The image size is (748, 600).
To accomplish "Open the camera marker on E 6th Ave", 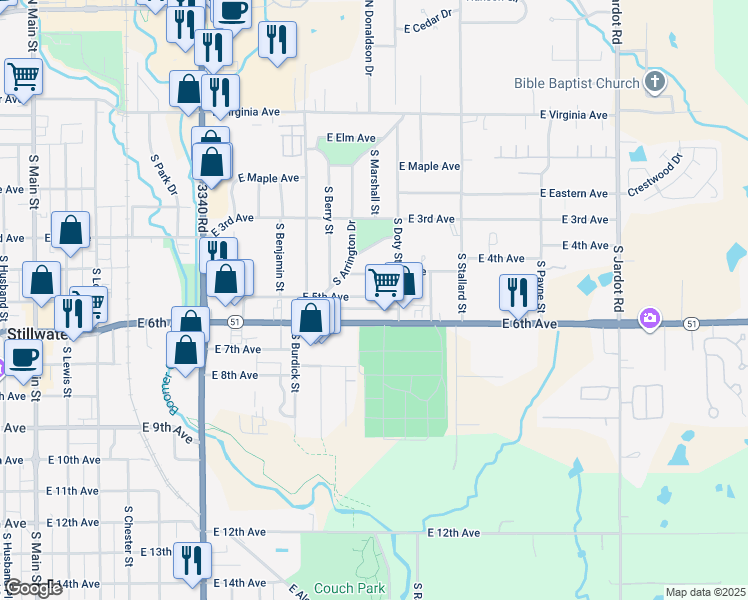I will 650,319.
